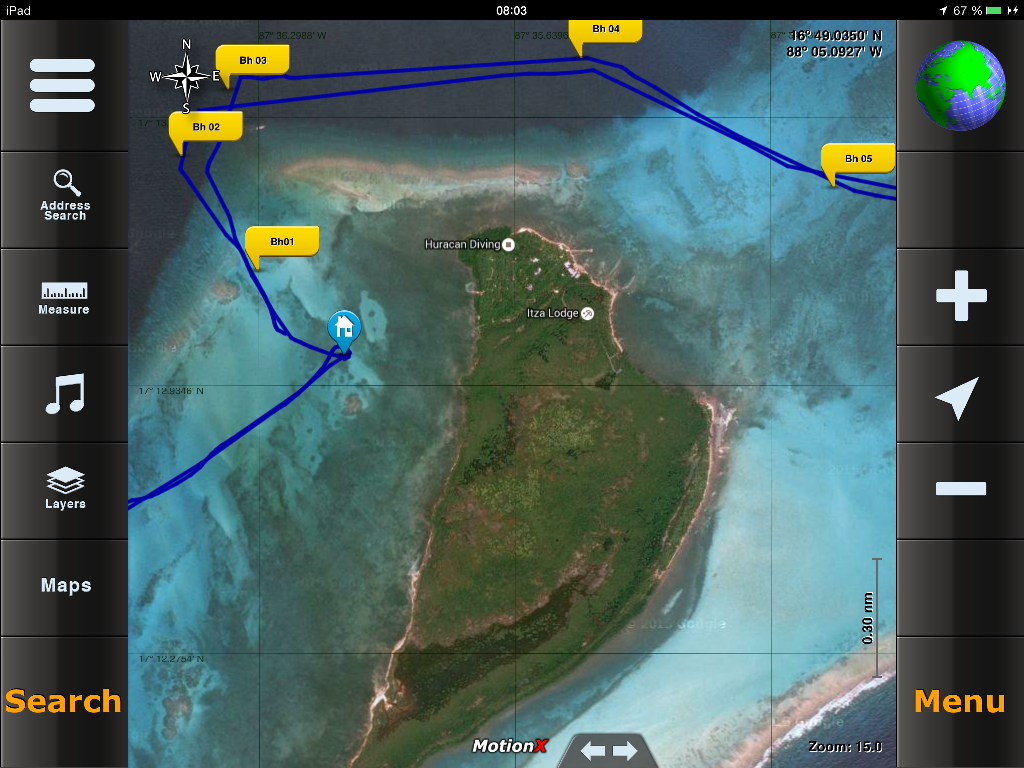Tap the orange Search button
The width and height of the screenshot is (1024, 768).
pyautogui.click(x=63, y=701)
